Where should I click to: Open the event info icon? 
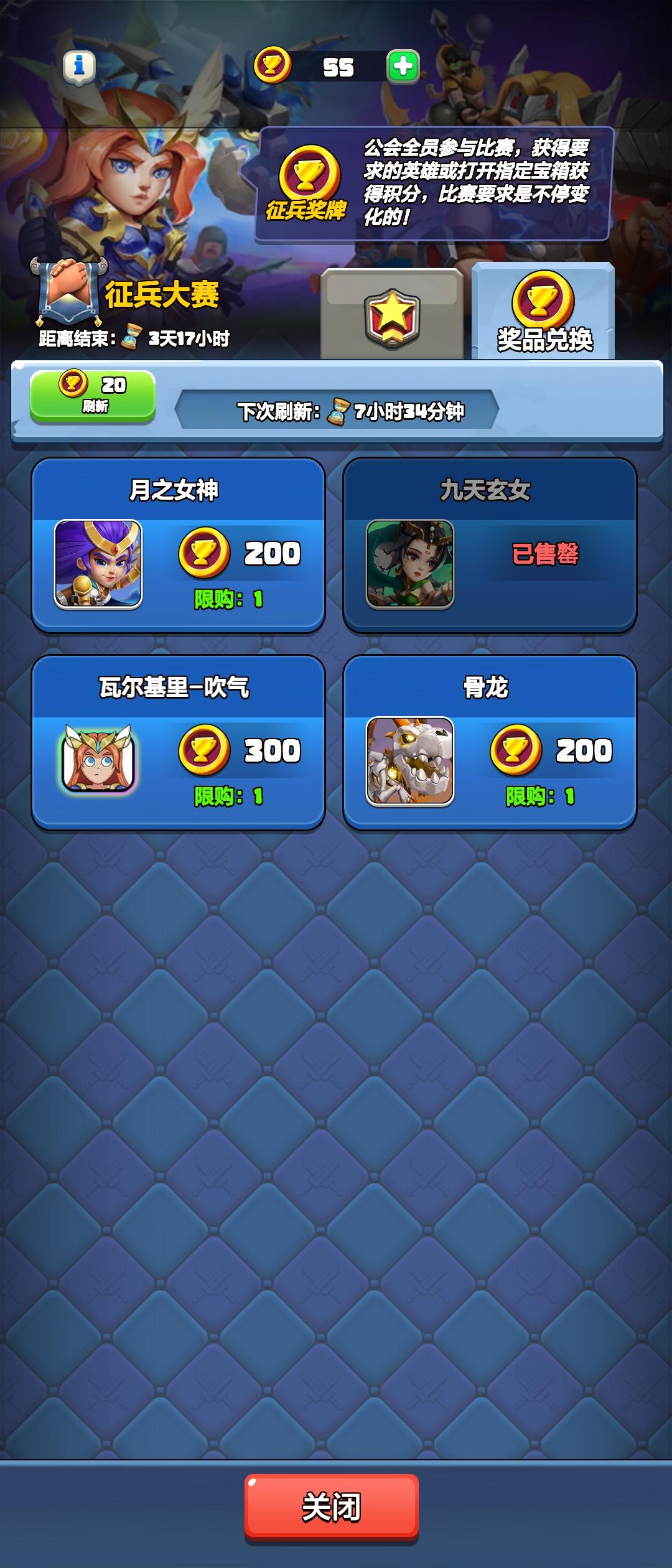point(81,65)
